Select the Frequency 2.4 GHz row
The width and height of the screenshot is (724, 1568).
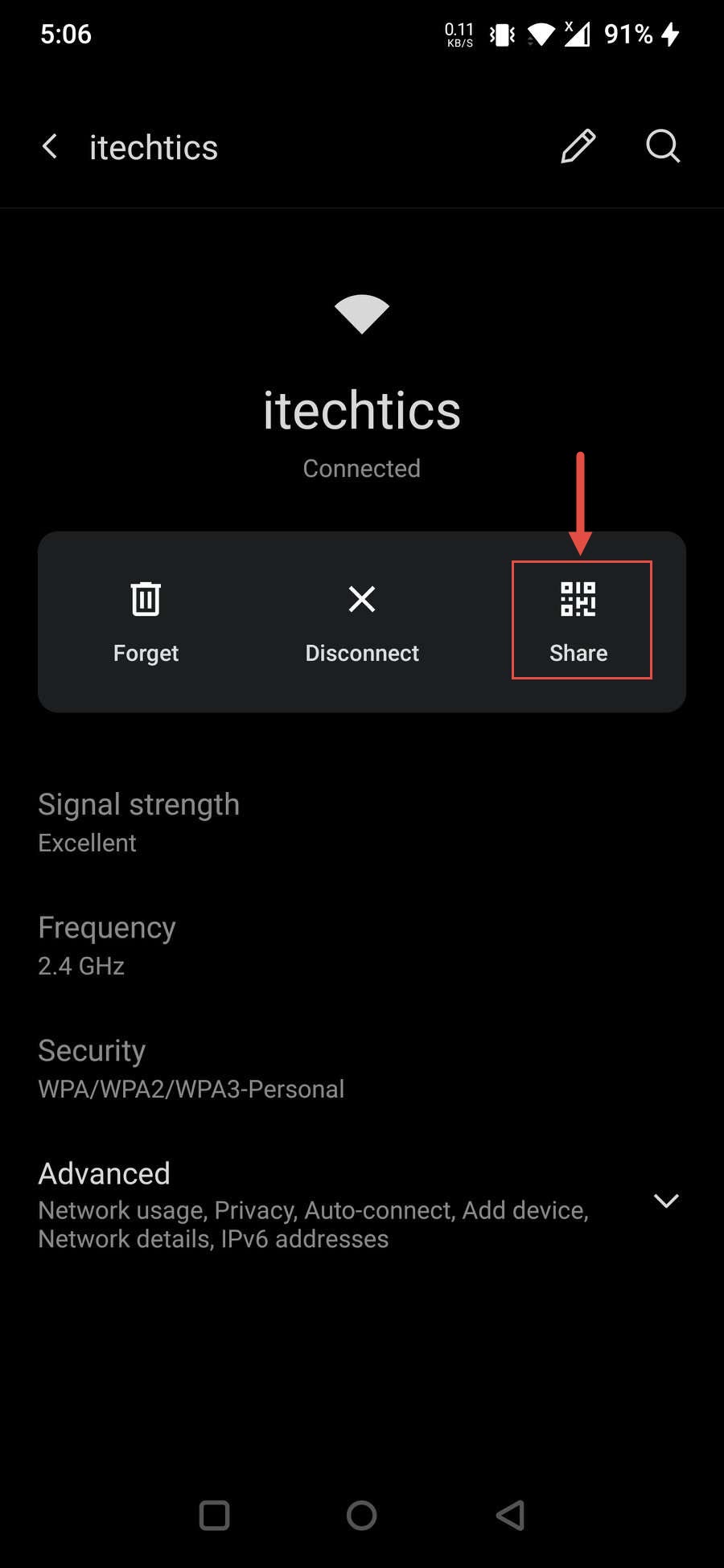click(x=107, y=945)
